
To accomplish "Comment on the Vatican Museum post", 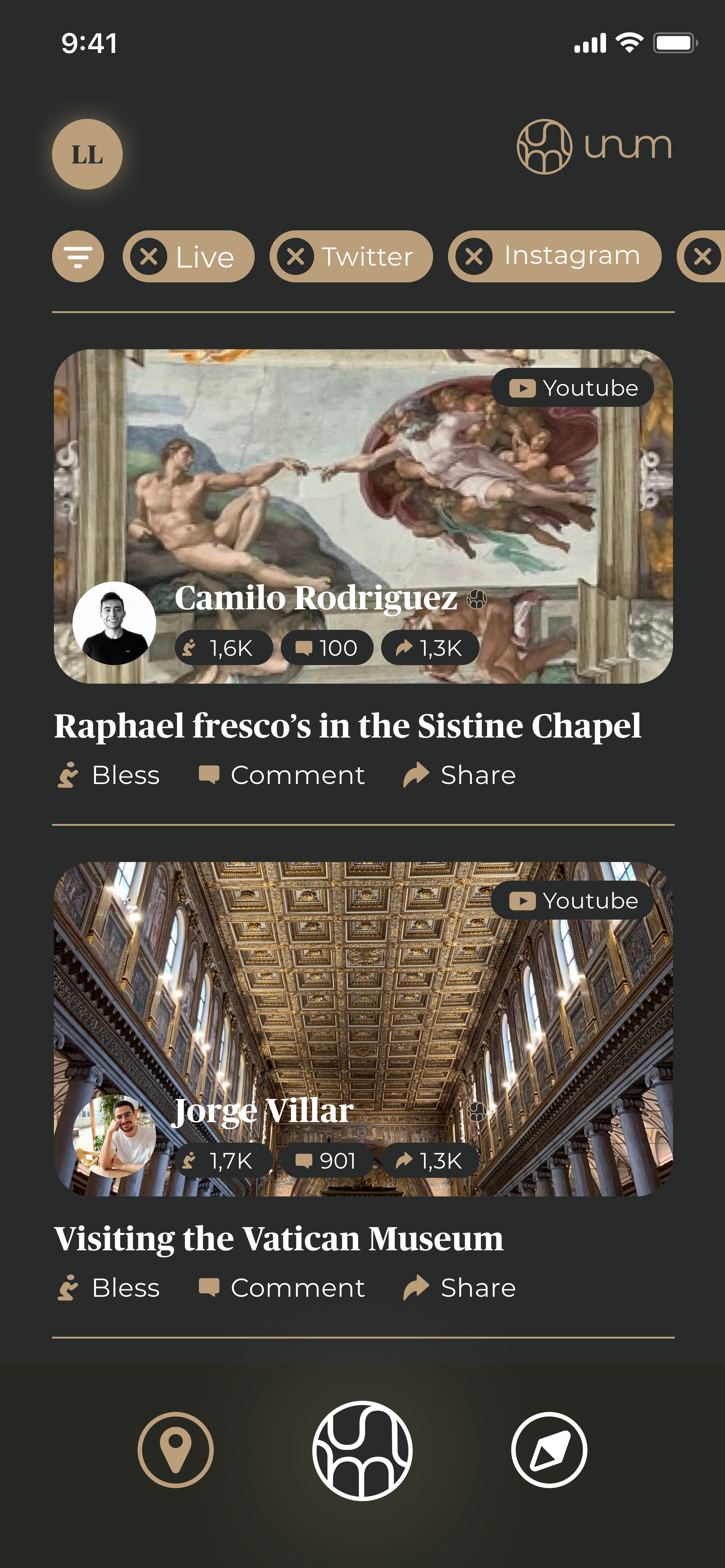I will pyautogui.click(x=282, y=1287).
